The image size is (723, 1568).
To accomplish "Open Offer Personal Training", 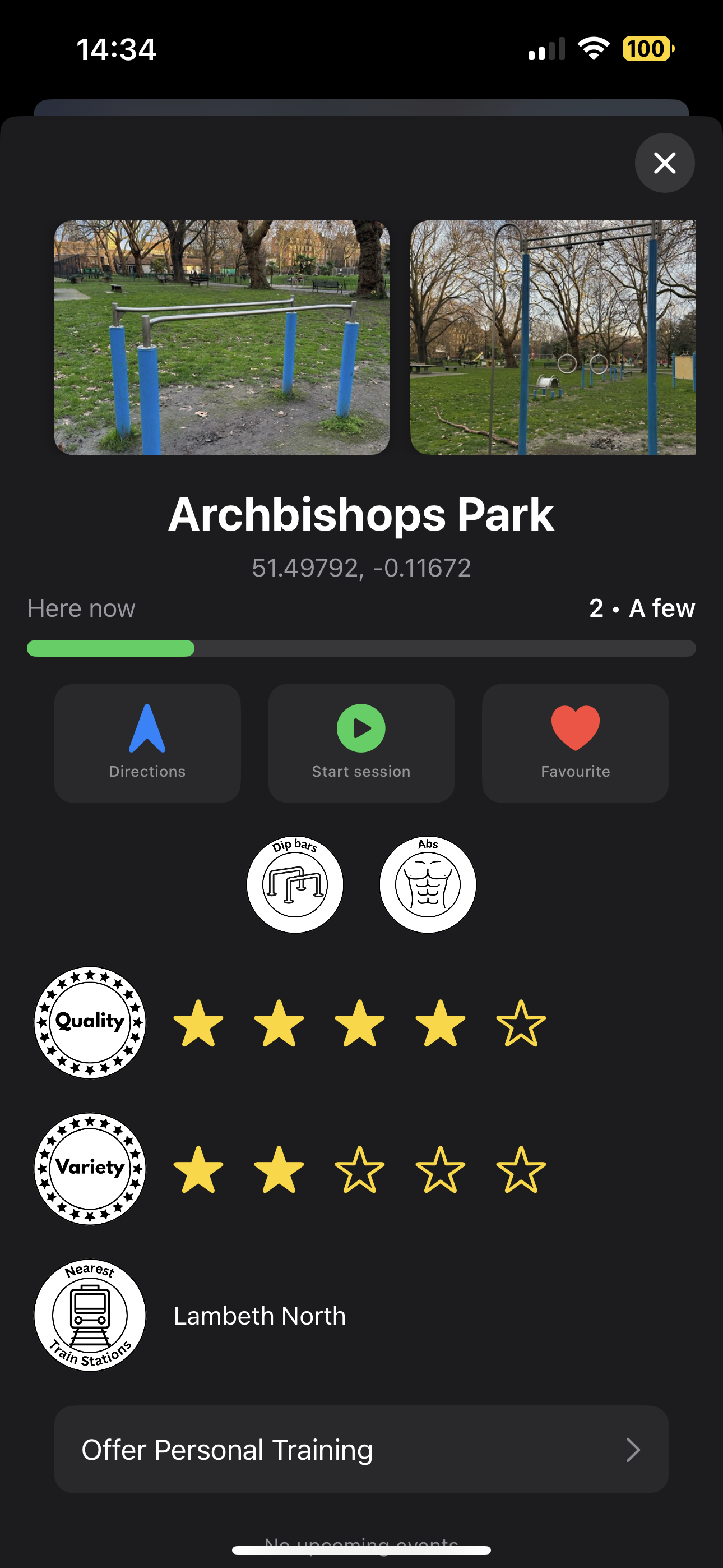I will 361,1449.
